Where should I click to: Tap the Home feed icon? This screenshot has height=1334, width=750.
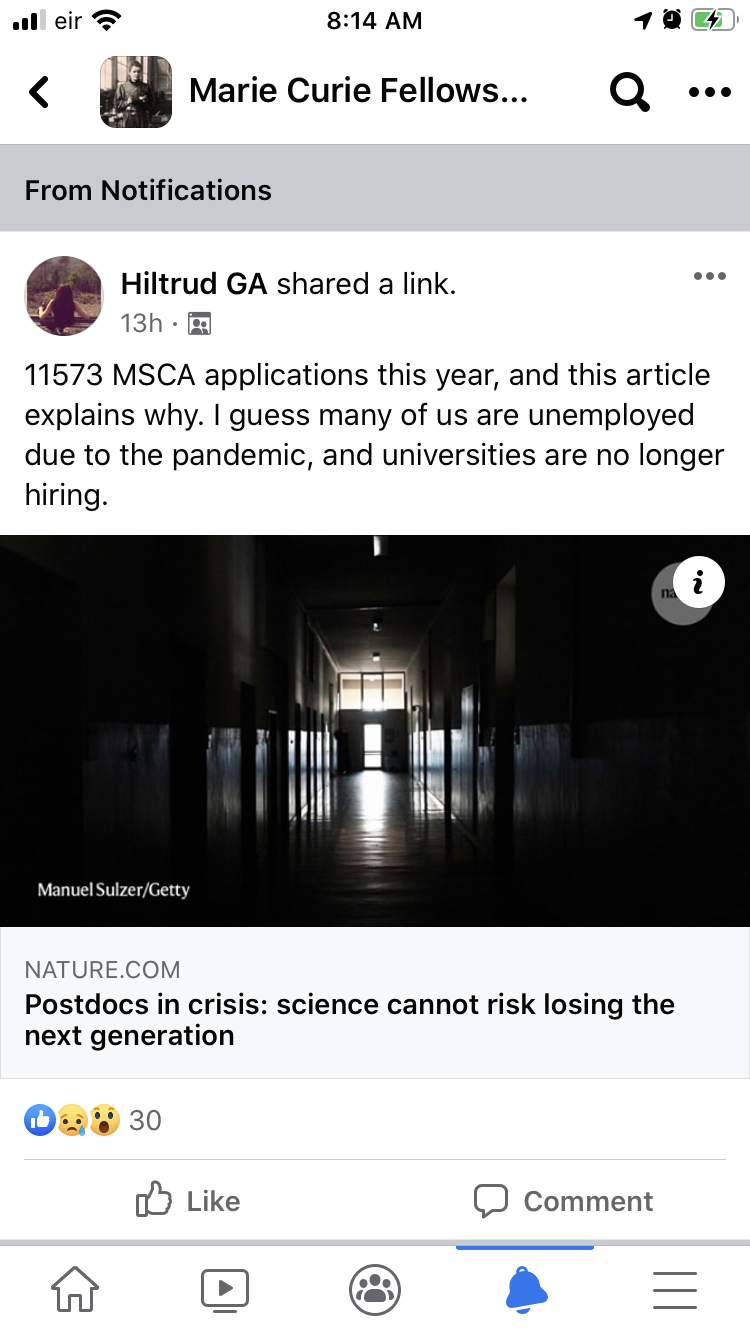pyautogui.click(x=75, y=1289)
